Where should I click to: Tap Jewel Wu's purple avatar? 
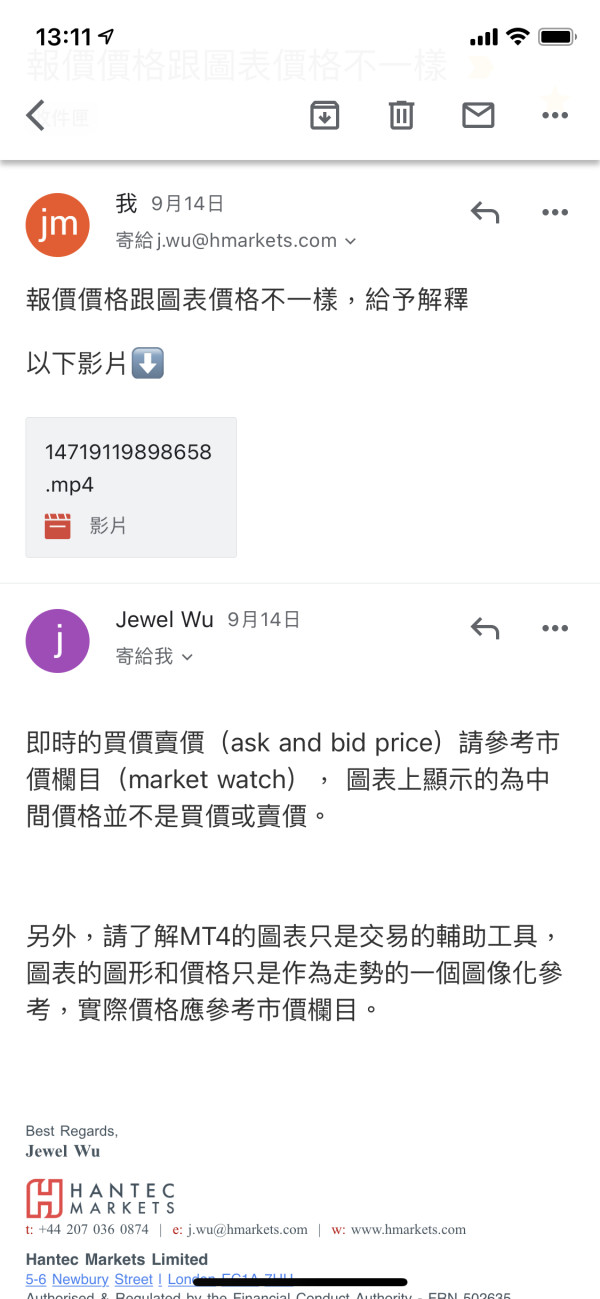(58, 641)
